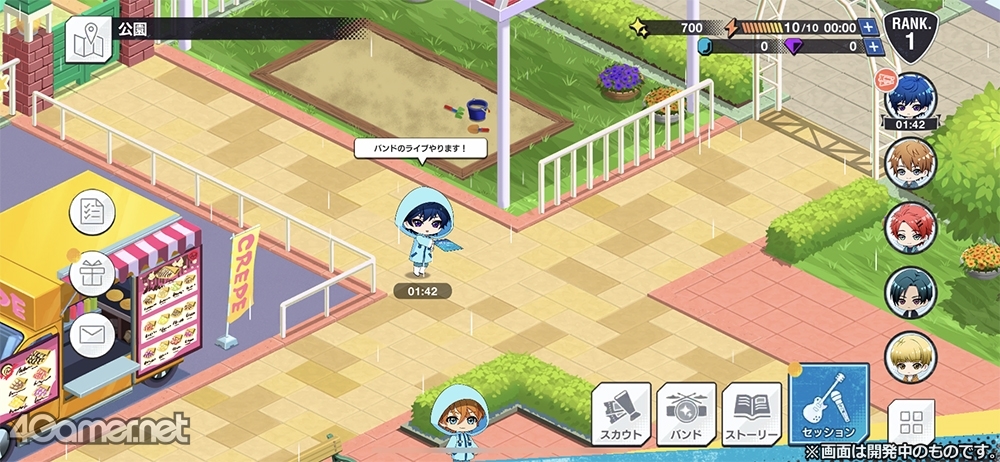Open the map icon next to 公園
1000x462 pixels.
89,38
